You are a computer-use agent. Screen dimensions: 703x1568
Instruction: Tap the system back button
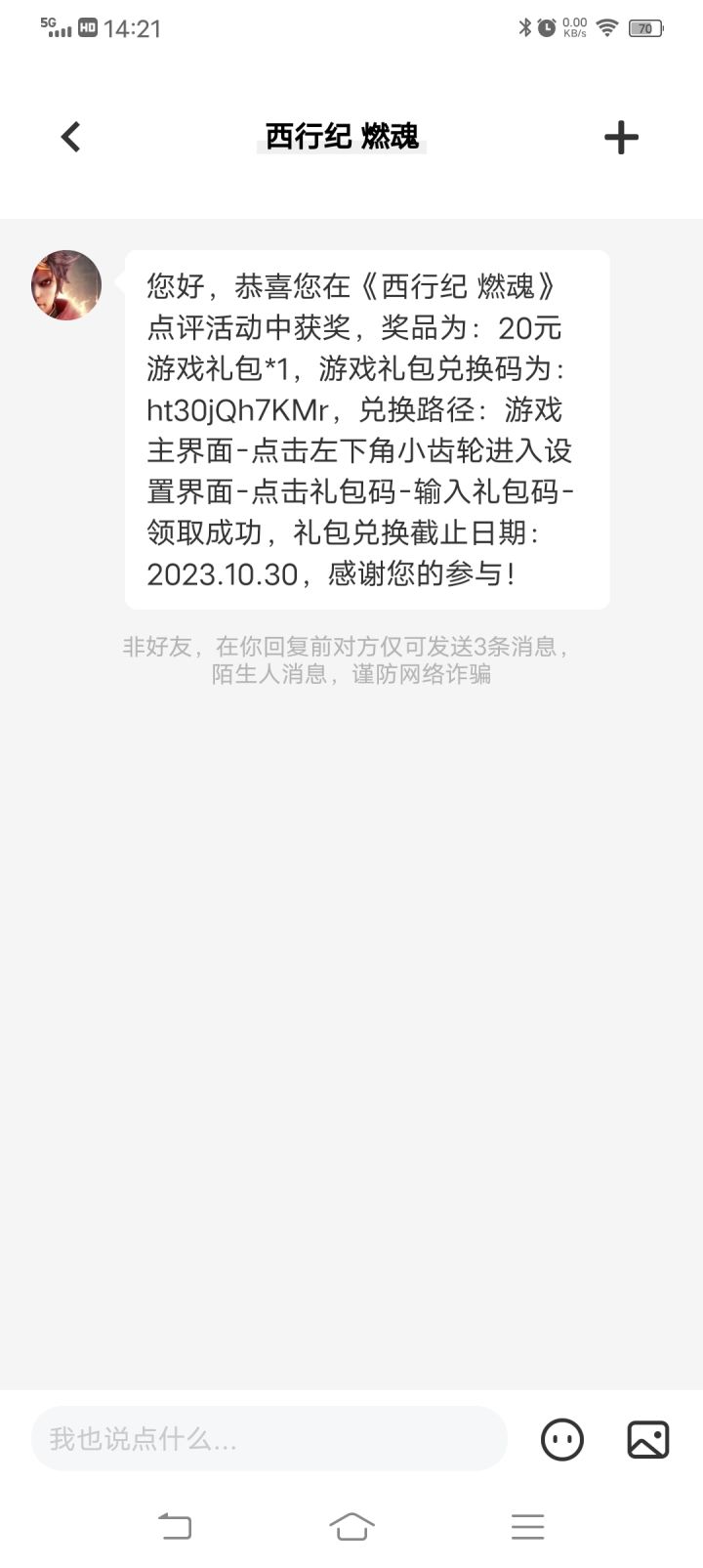(175, 1525)
